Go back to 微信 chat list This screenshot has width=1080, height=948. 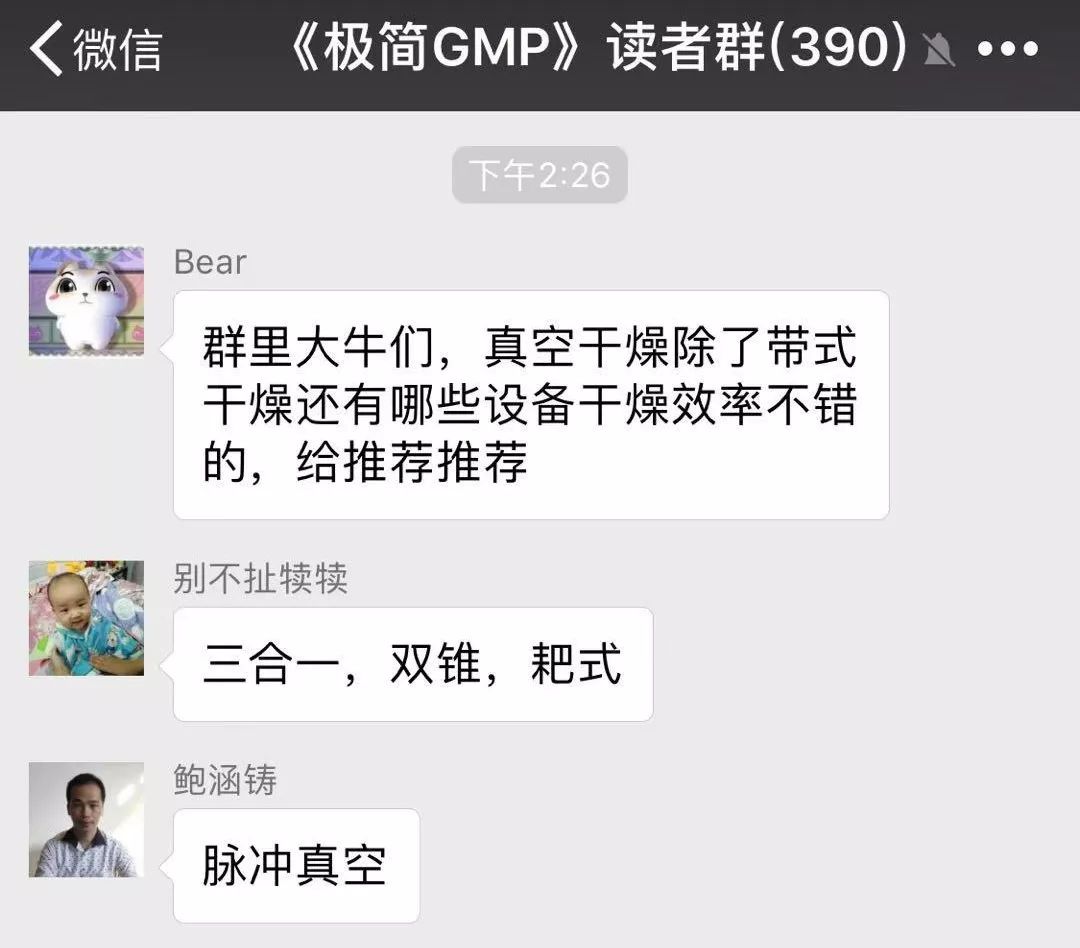[x=95, y=50]
